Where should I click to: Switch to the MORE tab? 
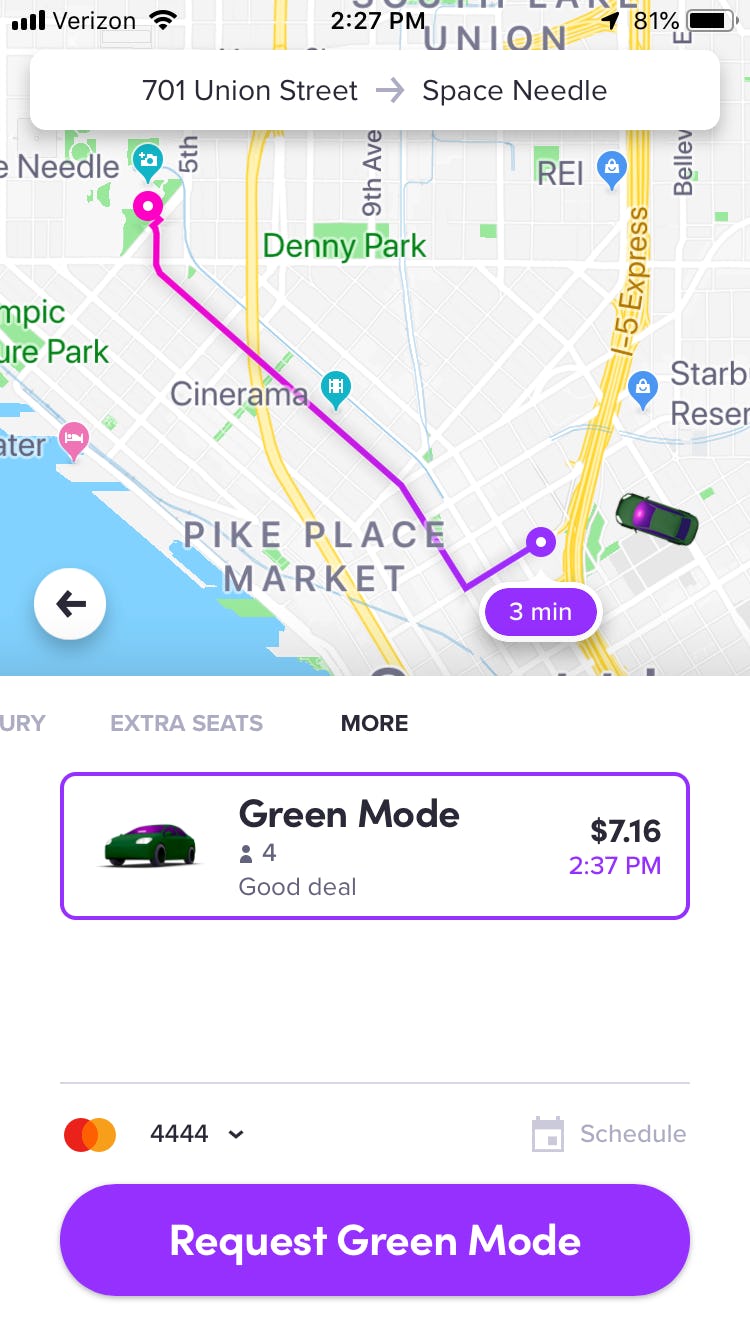coord(374,723)
